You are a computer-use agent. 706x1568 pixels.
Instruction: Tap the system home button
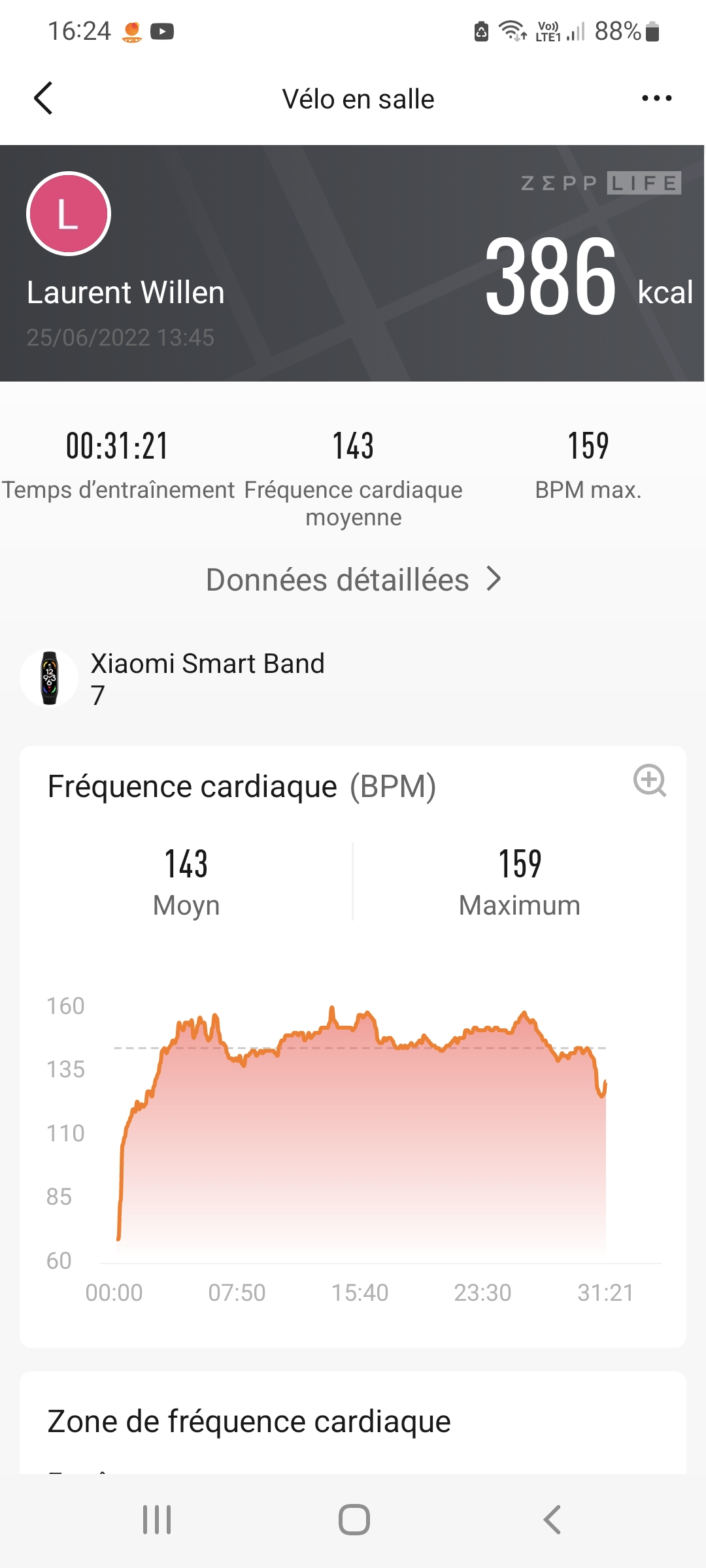pos(354,1519)
